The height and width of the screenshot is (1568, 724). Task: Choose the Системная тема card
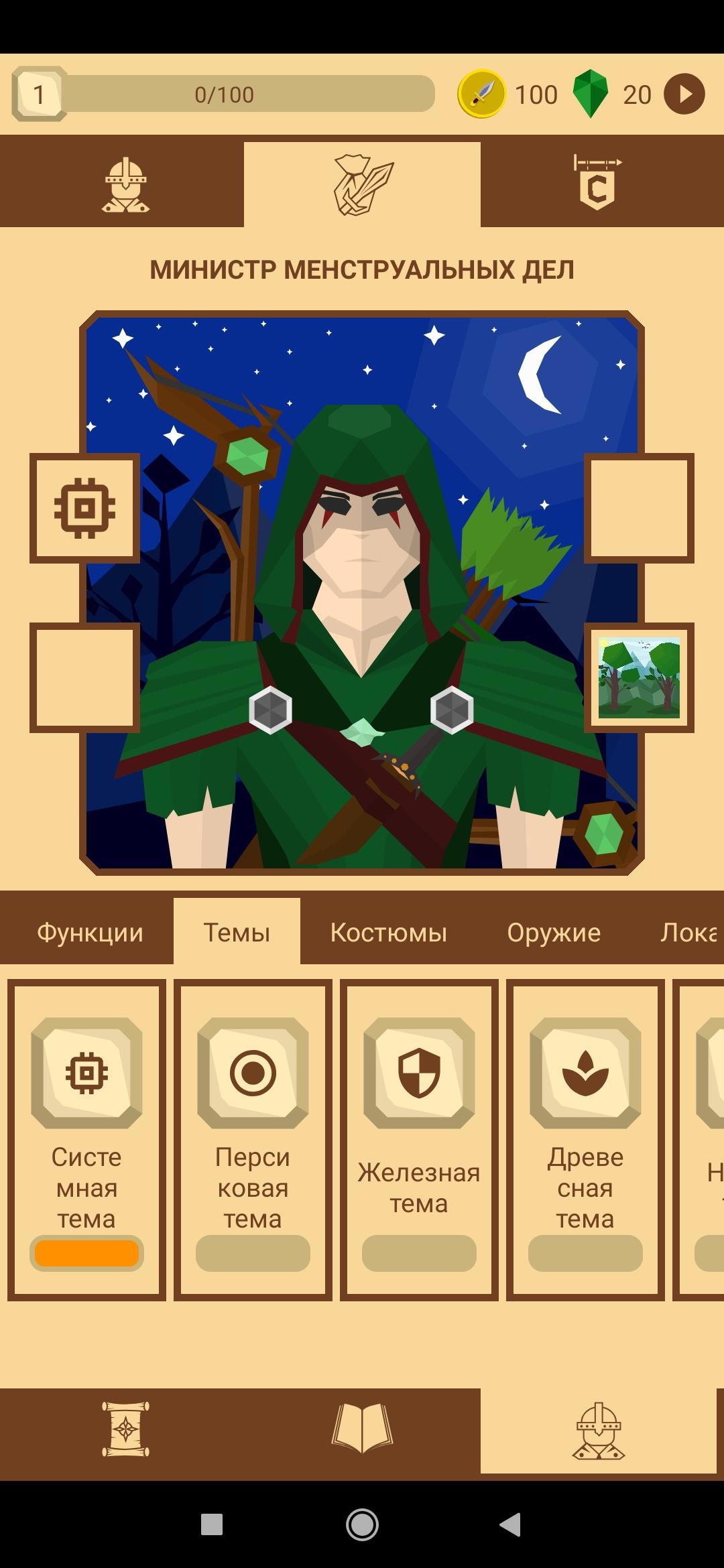[86, 1139]
